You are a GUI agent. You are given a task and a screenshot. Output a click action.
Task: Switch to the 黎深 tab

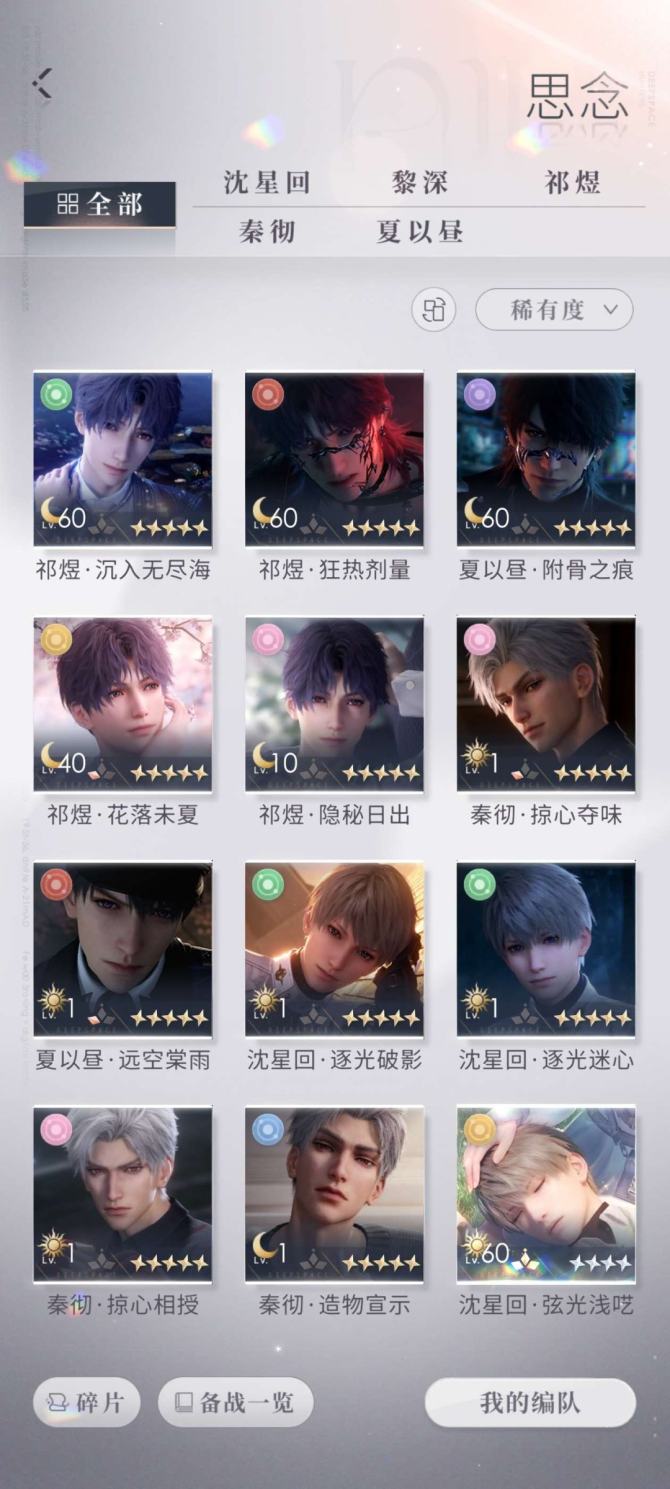(x=420, y=183)
